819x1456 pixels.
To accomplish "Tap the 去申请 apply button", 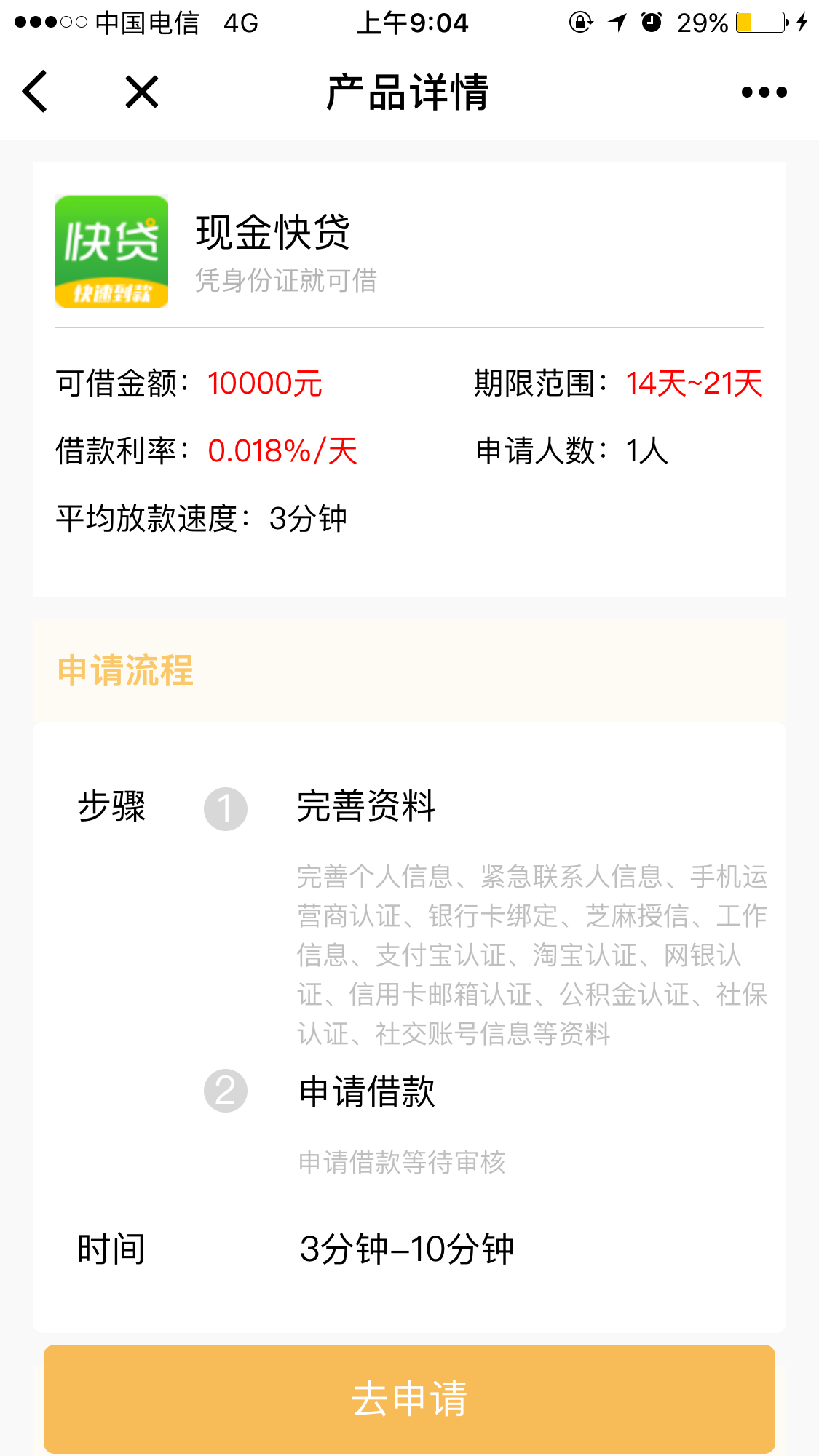I will [409, 1399].
